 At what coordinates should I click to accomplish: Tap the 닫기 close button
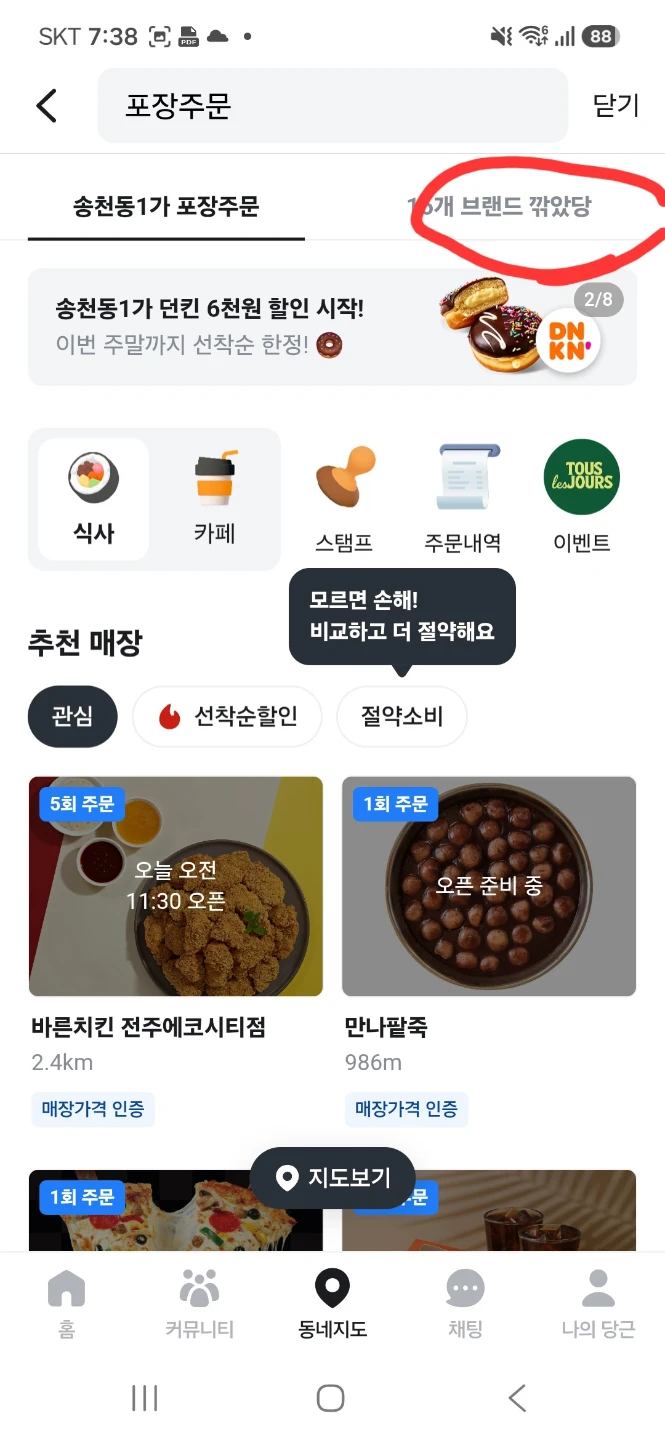pos(615,105)
